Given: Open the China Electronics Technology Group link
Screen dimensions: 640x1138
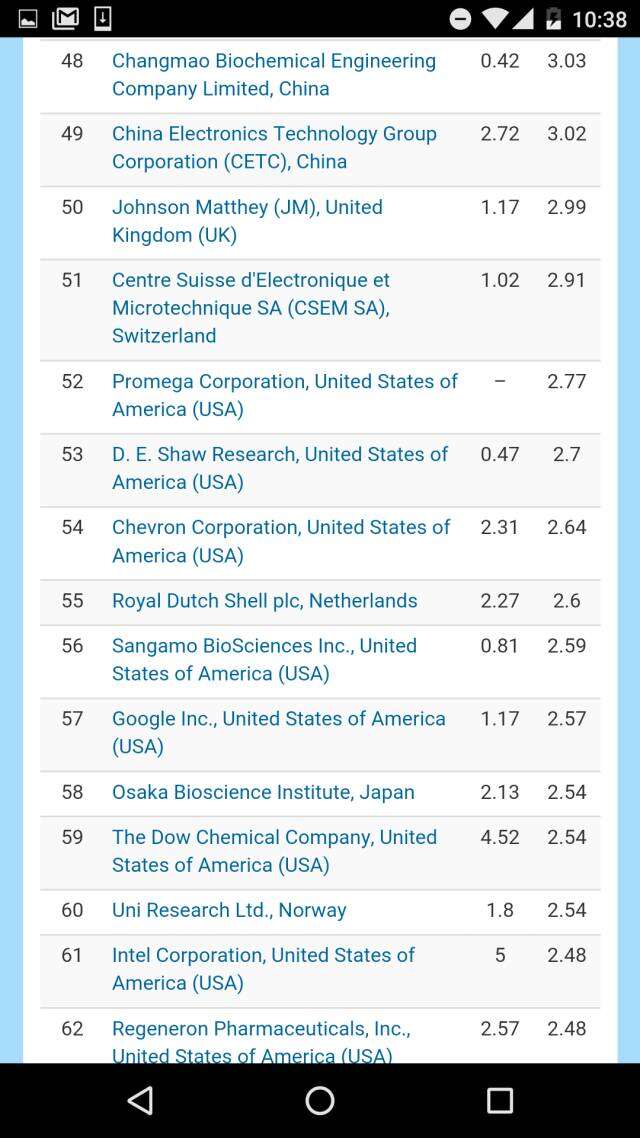Looking at the screenshot, I should [x=274, y=147].
